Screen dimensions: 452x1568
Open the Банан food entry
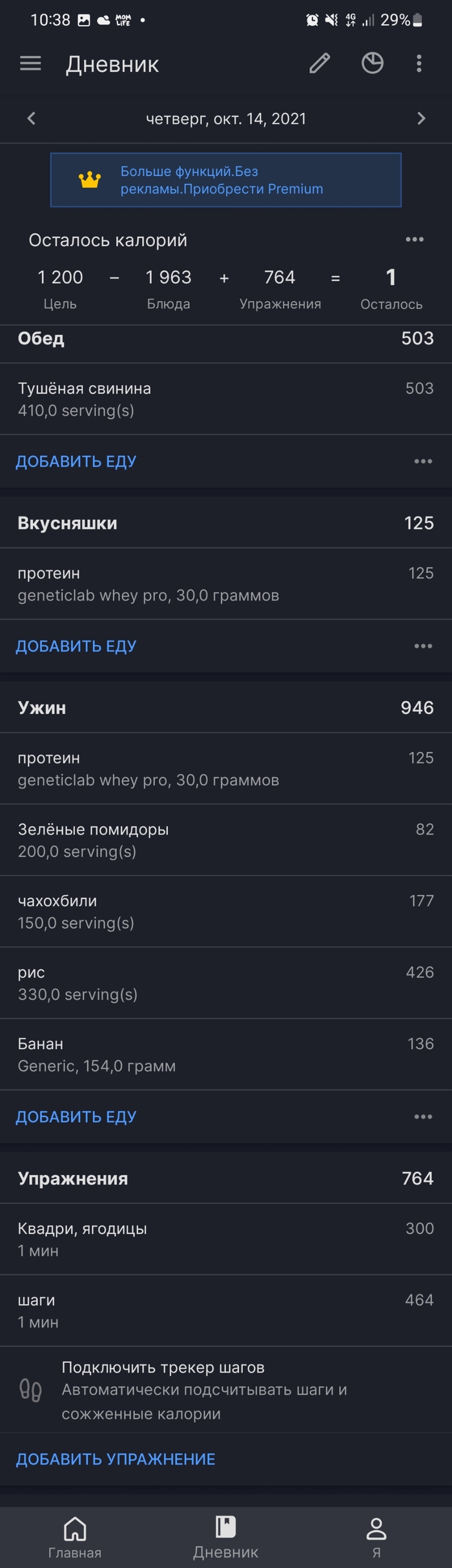(226, 1055)
